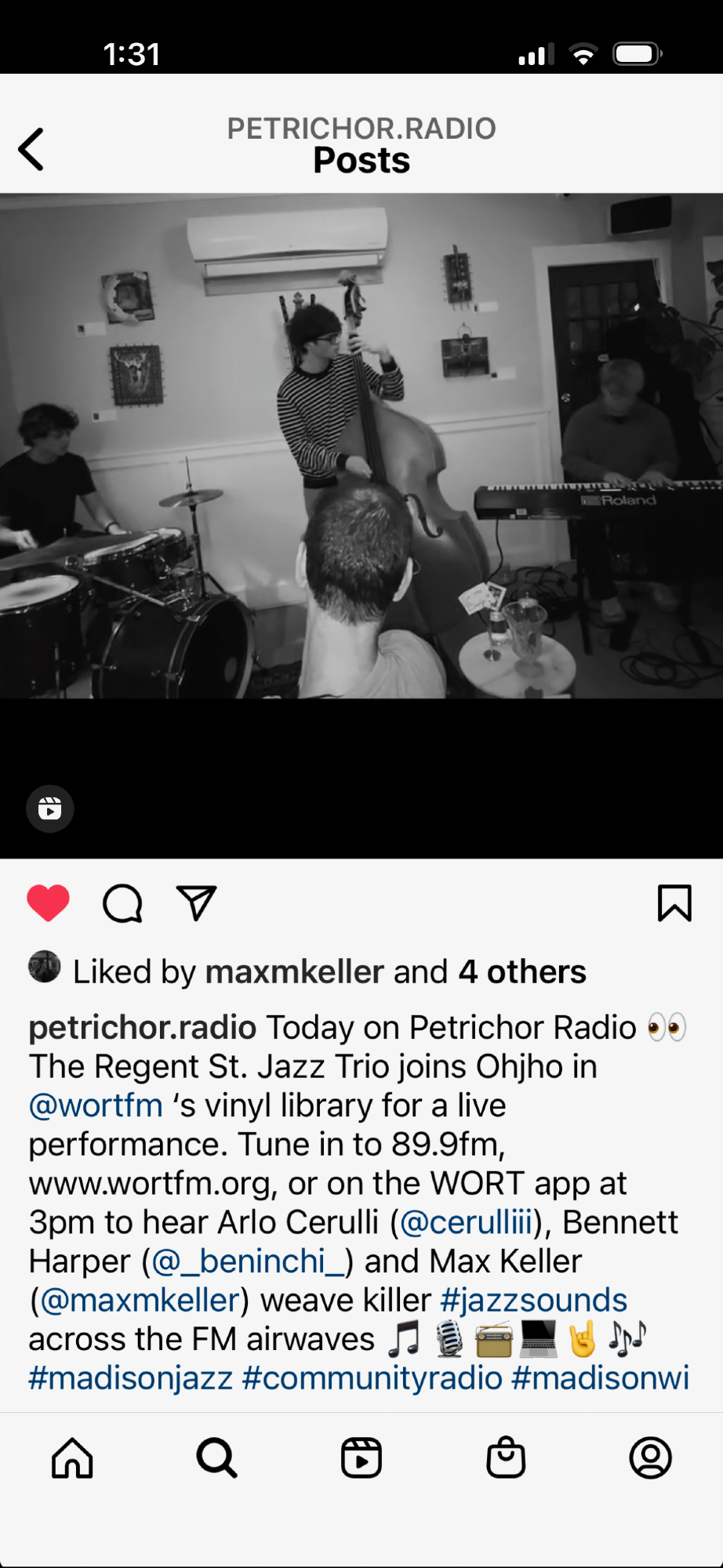
Task: Save the post with the bookmark icon
Action: coord(674,903)
